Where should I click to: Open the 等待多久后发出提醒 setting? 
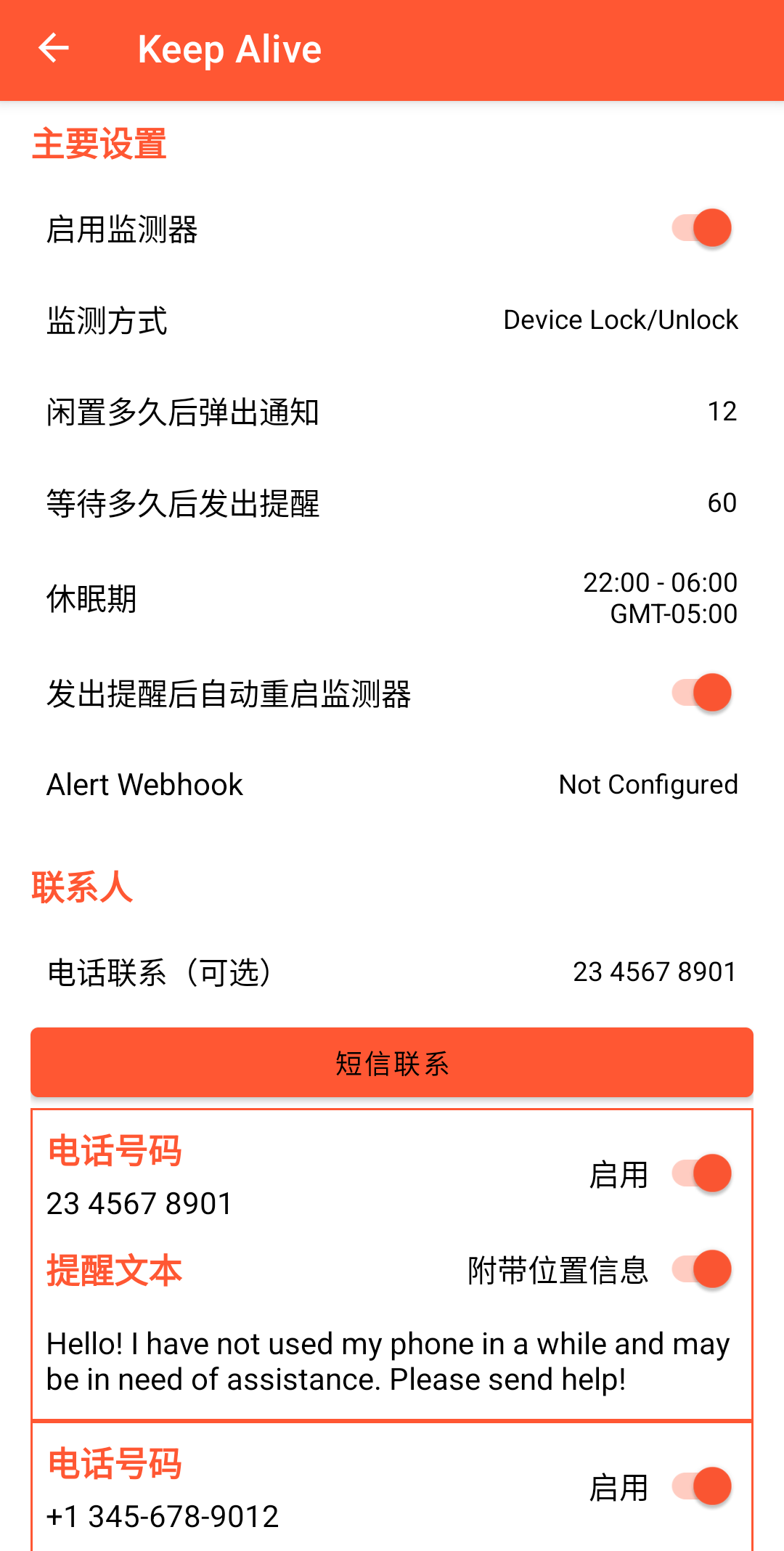click(392, 503)
